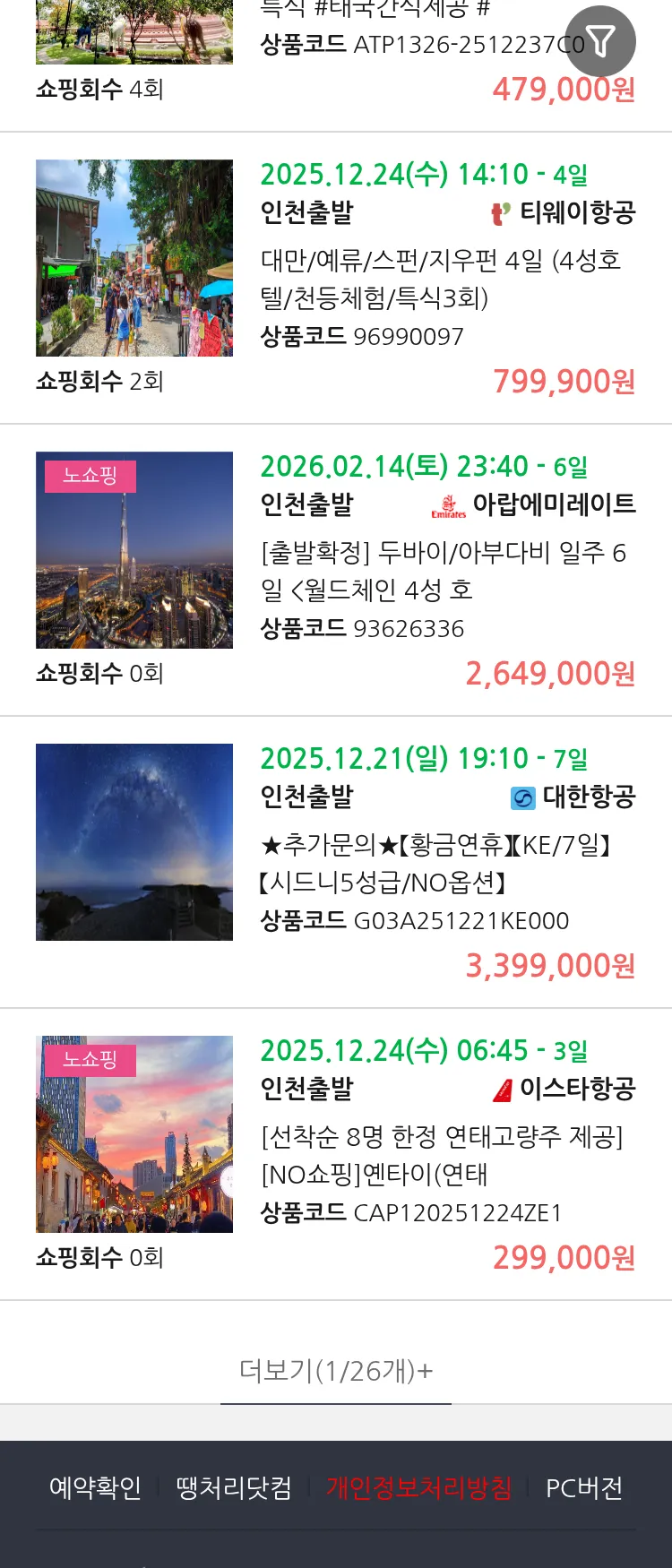The image size is (672, 1568).
Task: Select the 옌타이 이스타항공 3일 deal
Action: click(441, 1155)
